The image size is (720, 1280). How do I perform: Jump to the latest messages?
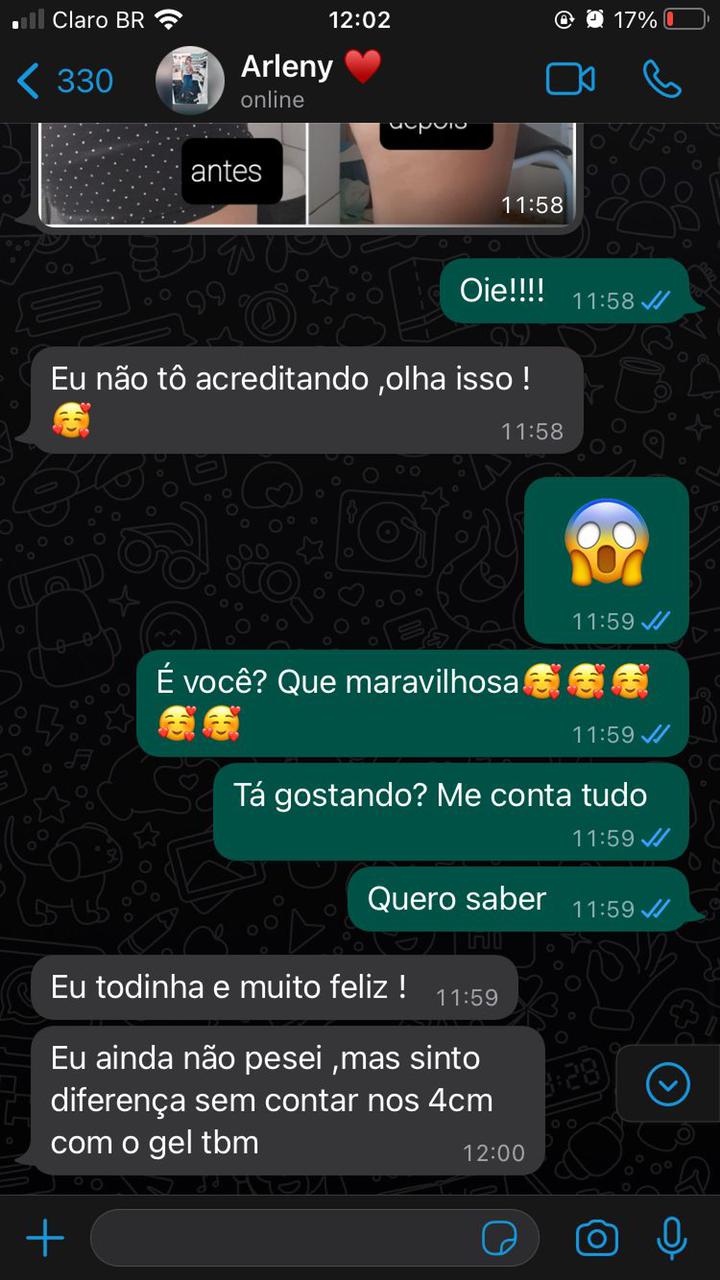[x=667, y=1083]
